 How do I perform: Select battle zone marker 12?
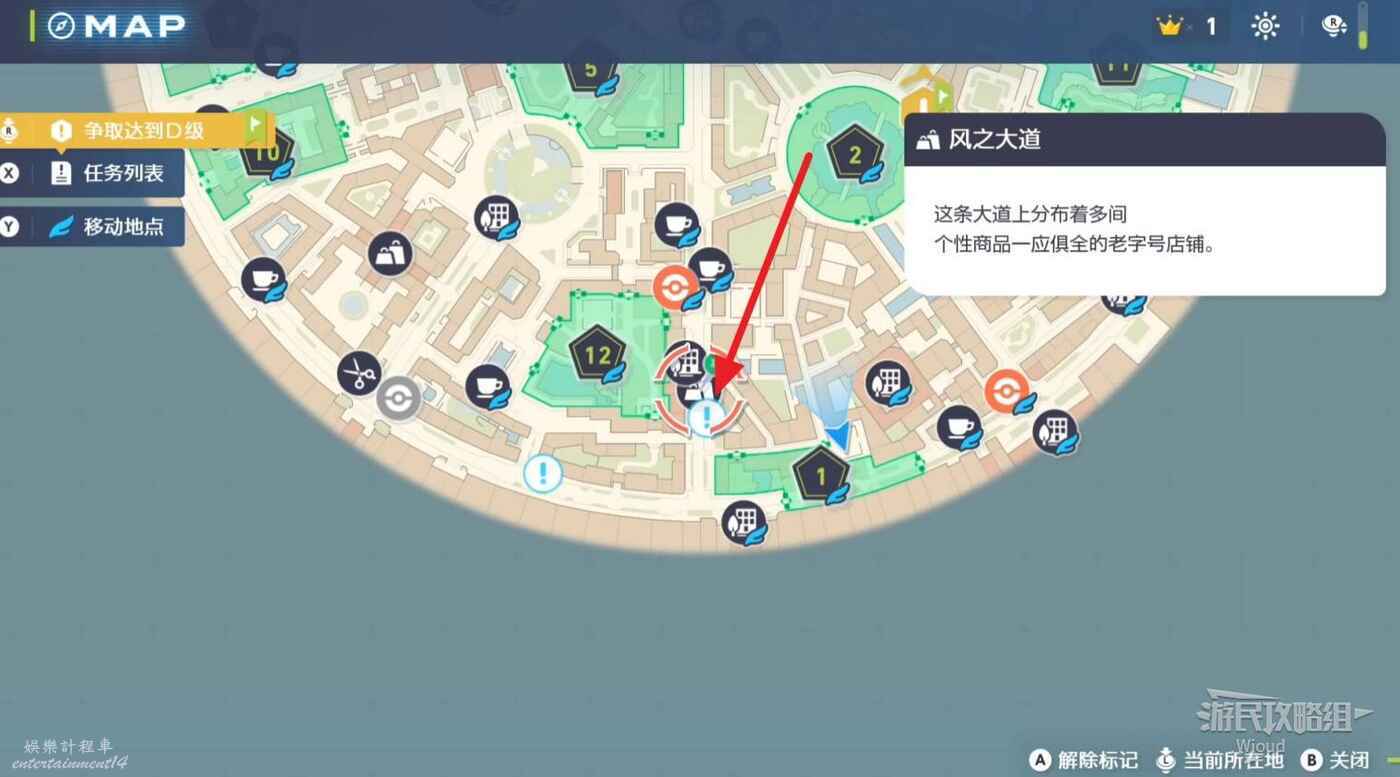(597, 355)
